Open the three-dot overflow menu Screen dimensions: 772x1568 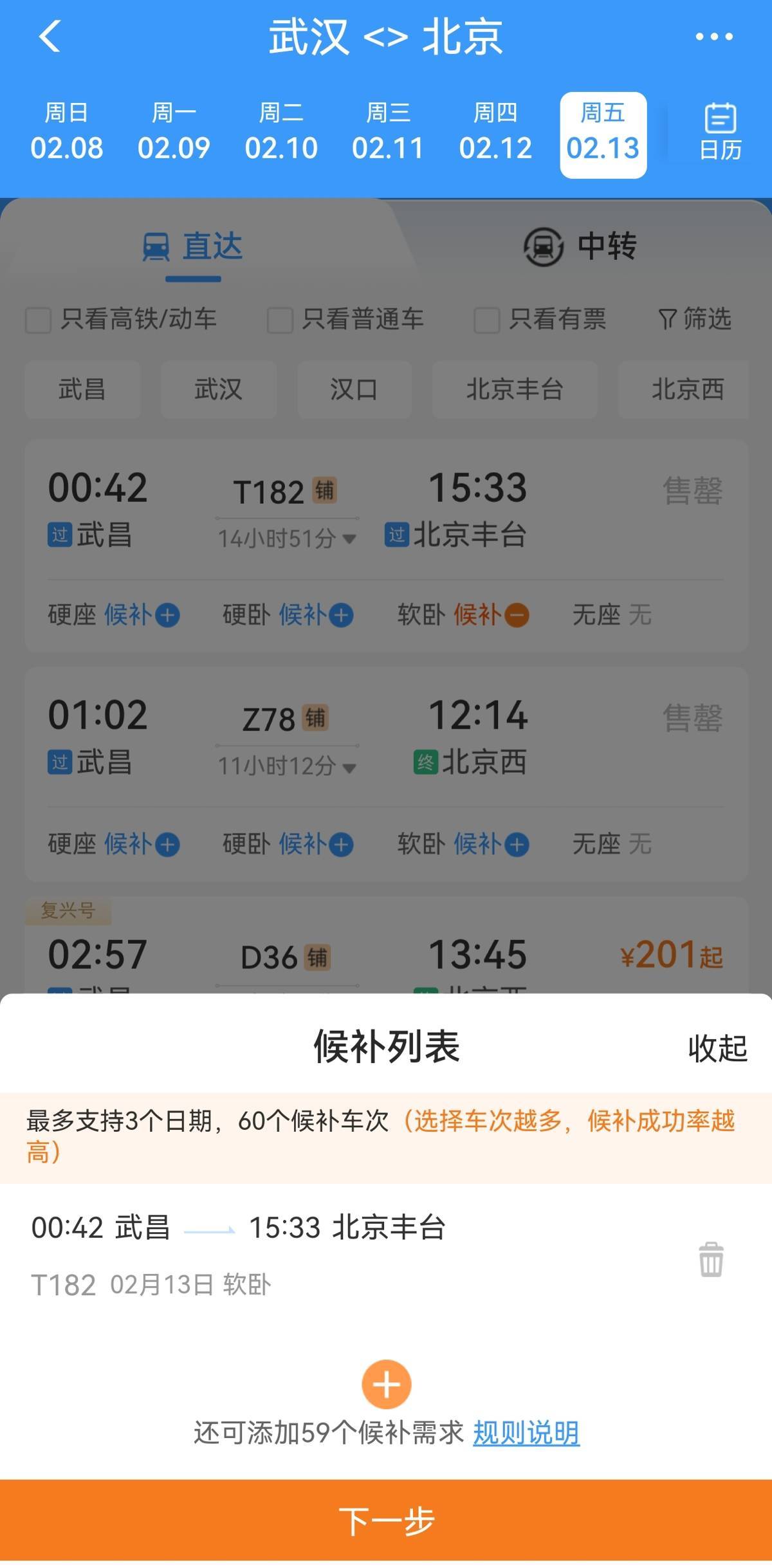tap(713, 37)
